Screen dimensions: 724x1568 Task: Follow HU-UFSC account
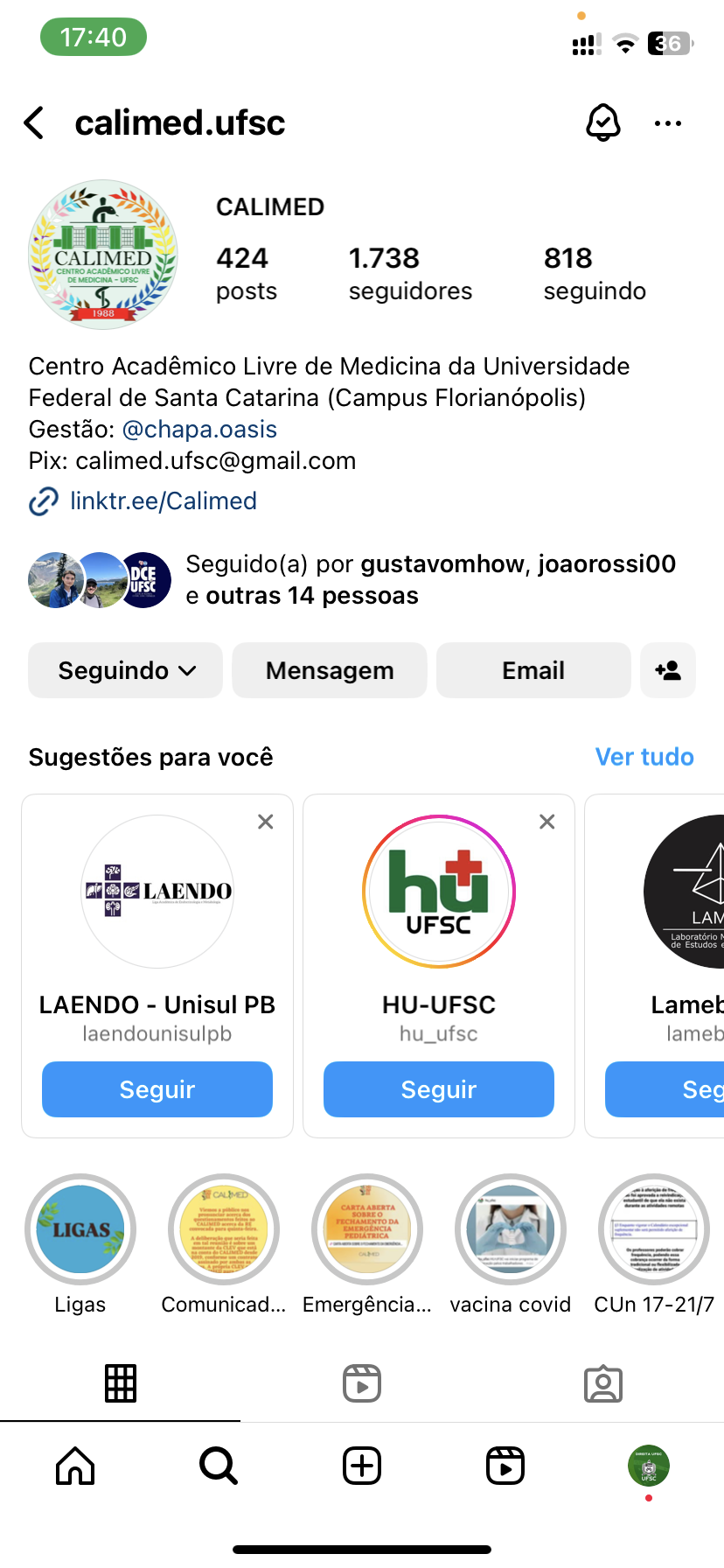coord(439,1089)
